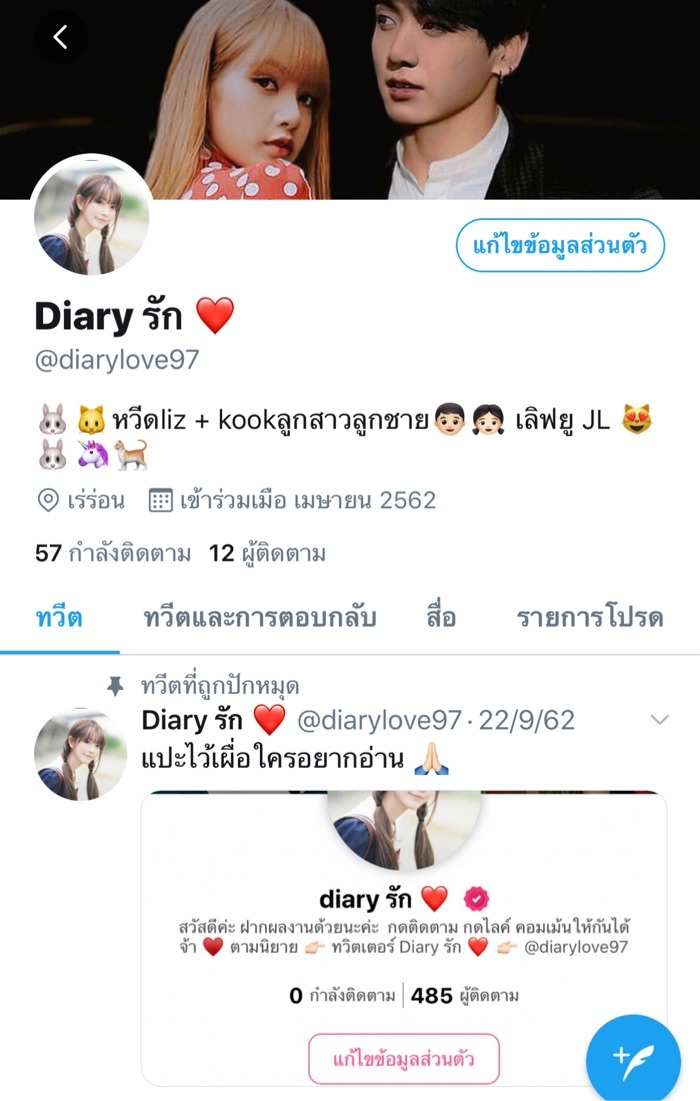Switch to the สื่อ media tab

tap(440, 617)
